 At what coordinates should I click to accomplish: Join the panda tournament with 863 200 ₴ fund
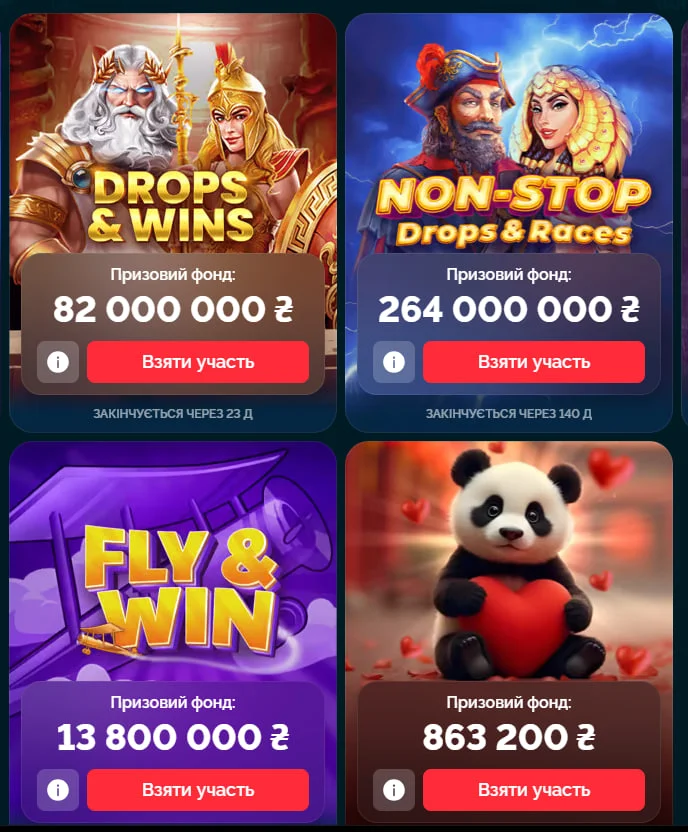tap(533, 790)
